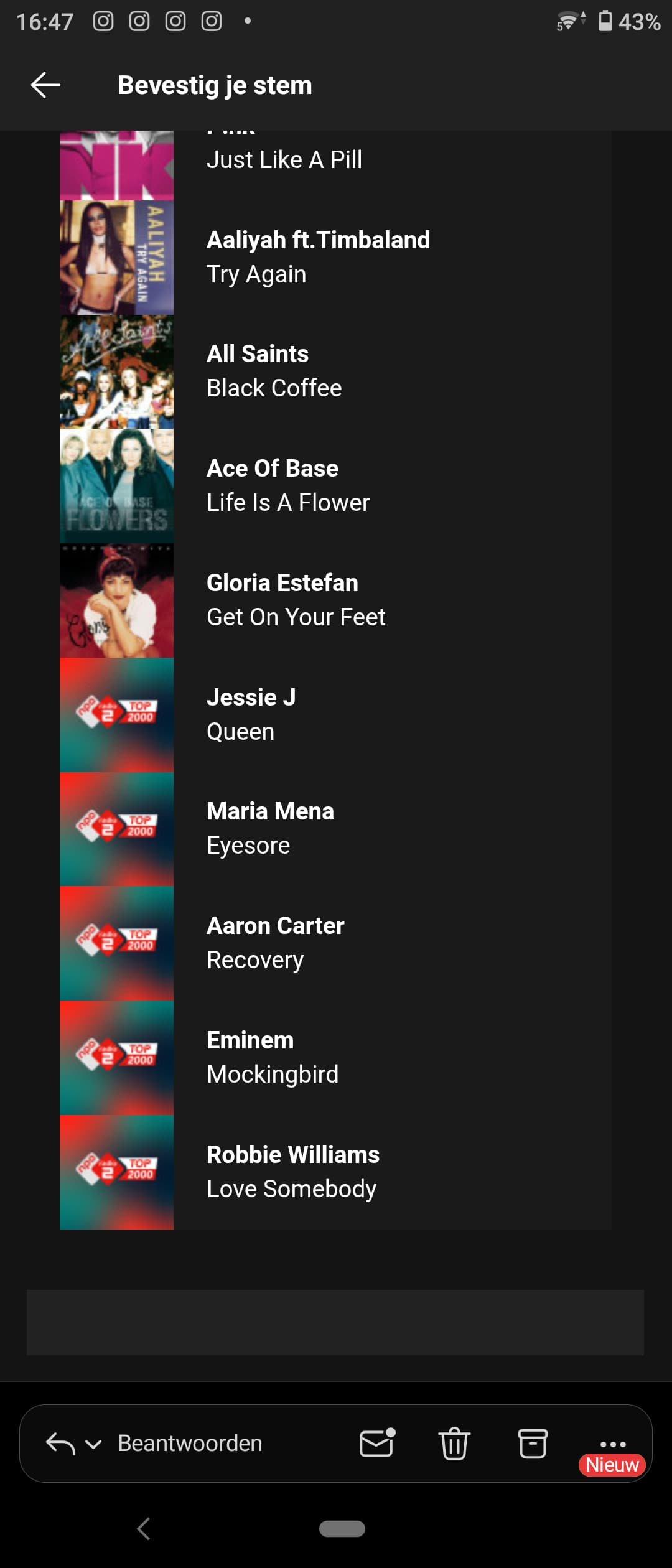672x1568 pixels.
Task: Go back from the Bevestig je stem email
Action: pos(45,85)
